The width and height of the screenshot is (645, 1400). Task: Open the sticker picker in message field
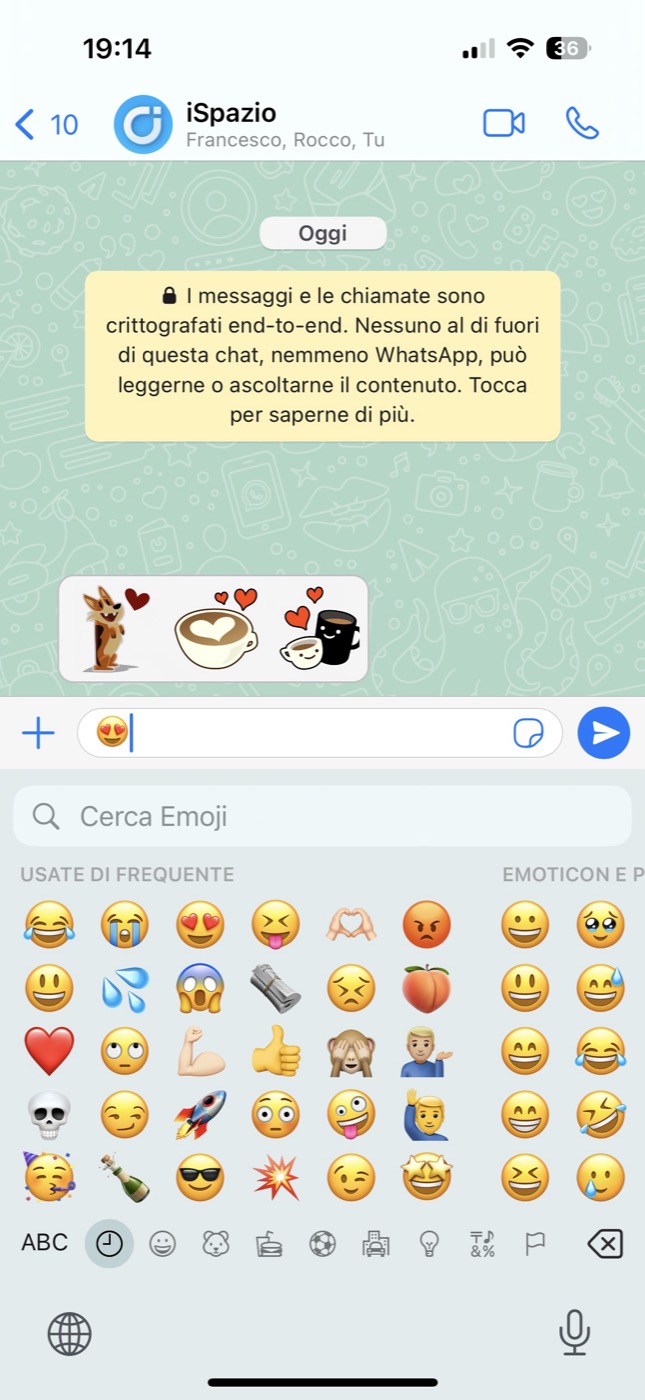point(528,734)
